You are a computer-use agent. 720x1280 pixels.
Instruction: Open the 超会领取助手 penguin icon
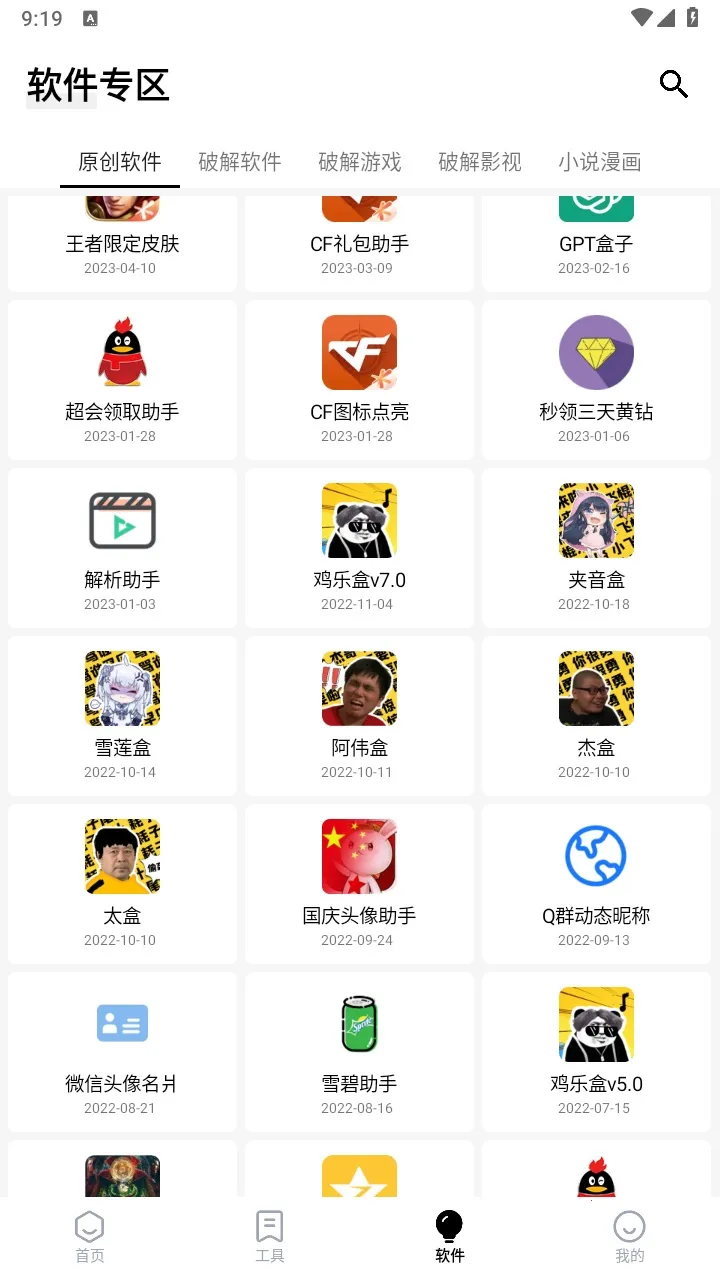click(x=122, y=352)
